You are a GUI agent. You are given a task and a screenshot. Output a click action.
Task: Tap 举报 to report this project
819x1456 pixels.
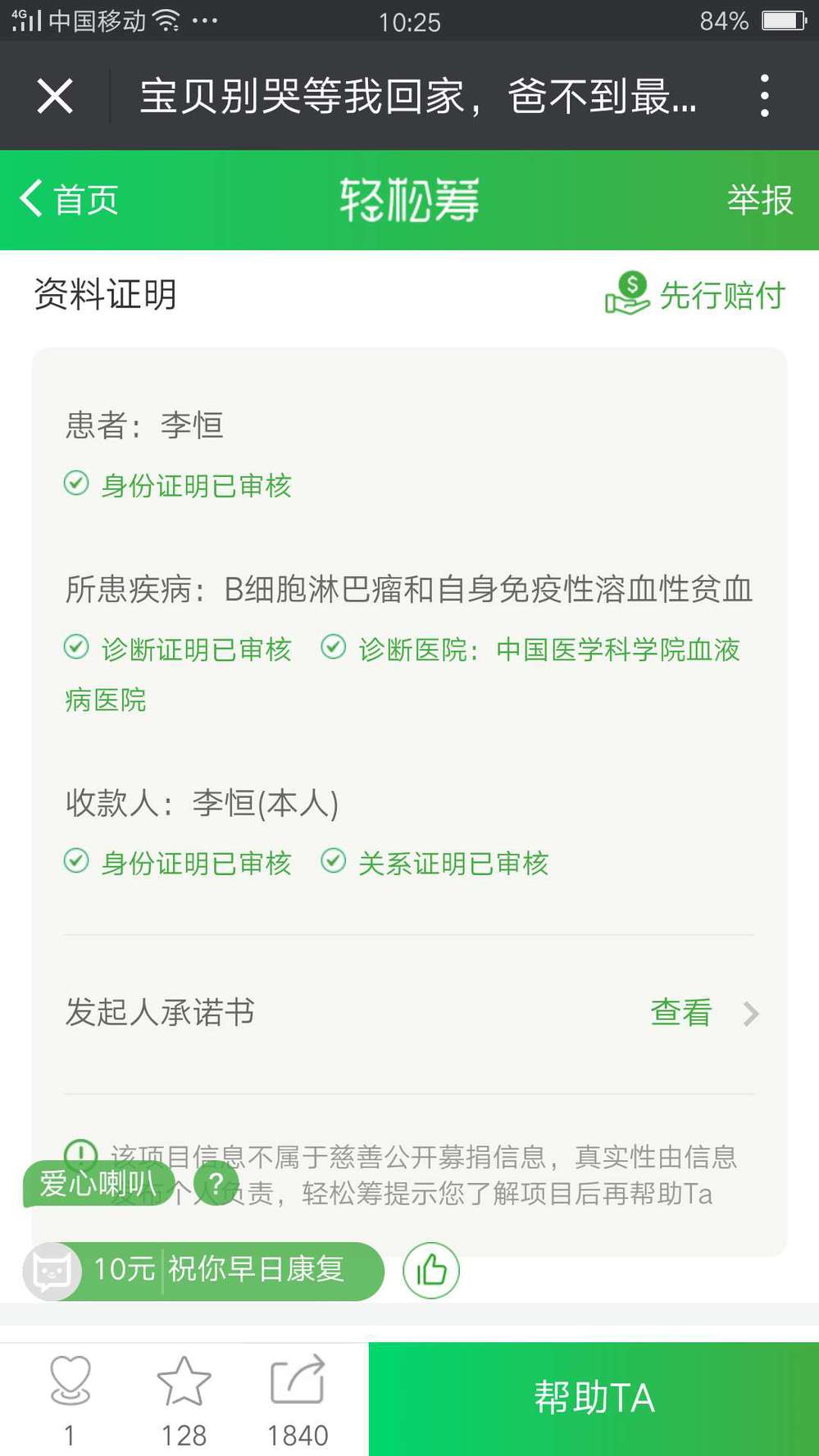(x=759, y=200)
